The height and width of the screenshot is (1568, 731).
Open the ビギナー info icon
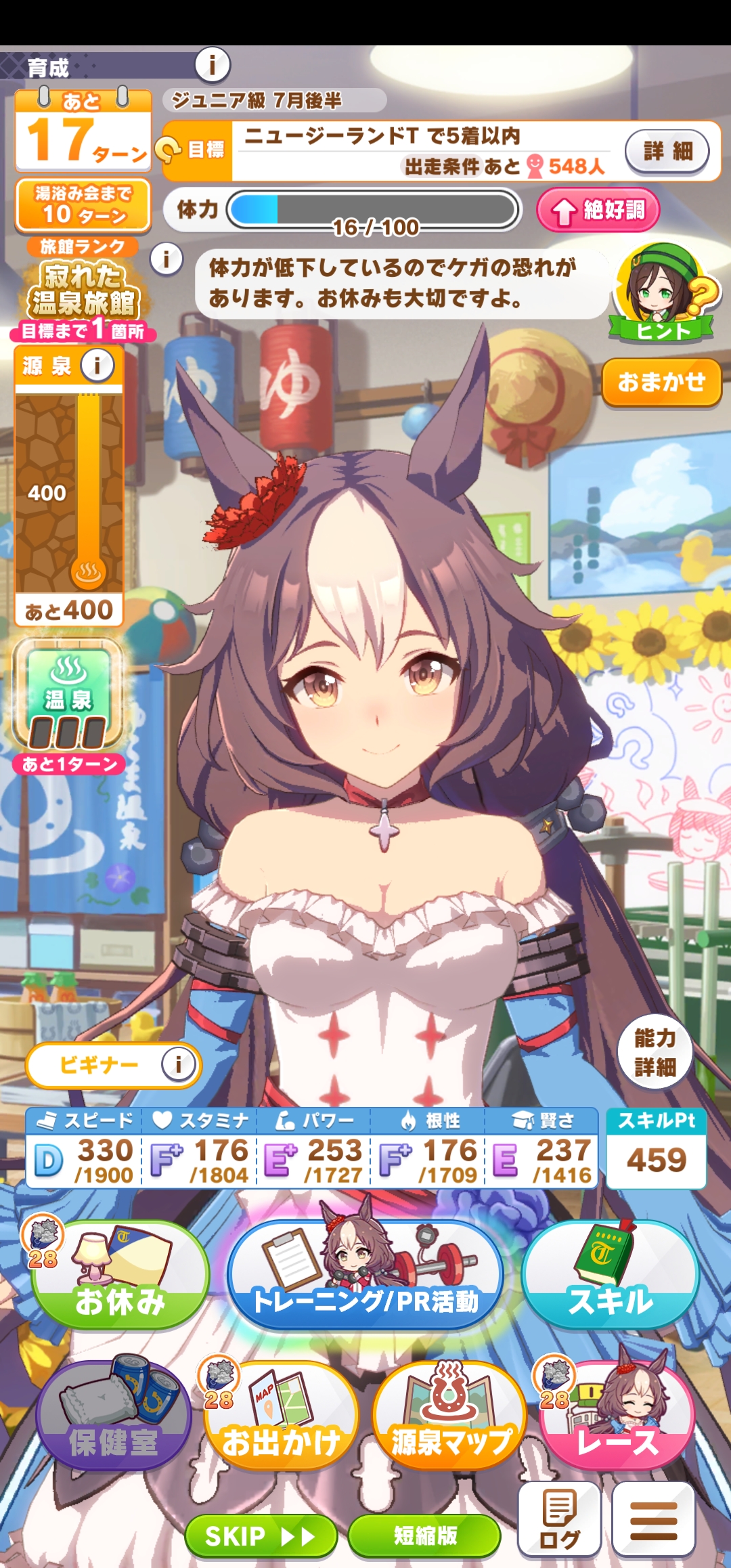click(x=177, y=1064)
